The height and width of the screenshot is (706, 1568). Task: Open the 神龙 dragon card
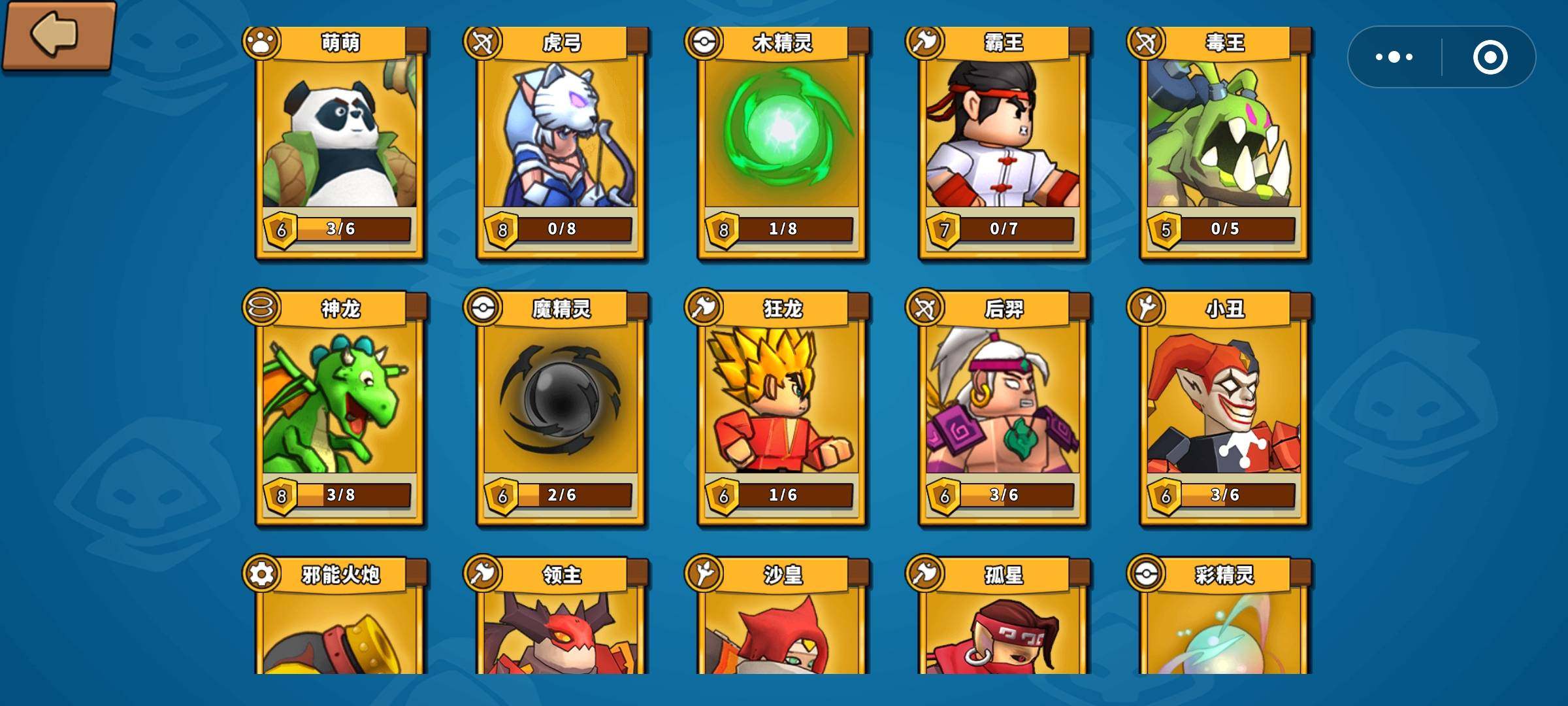[340, 409]
